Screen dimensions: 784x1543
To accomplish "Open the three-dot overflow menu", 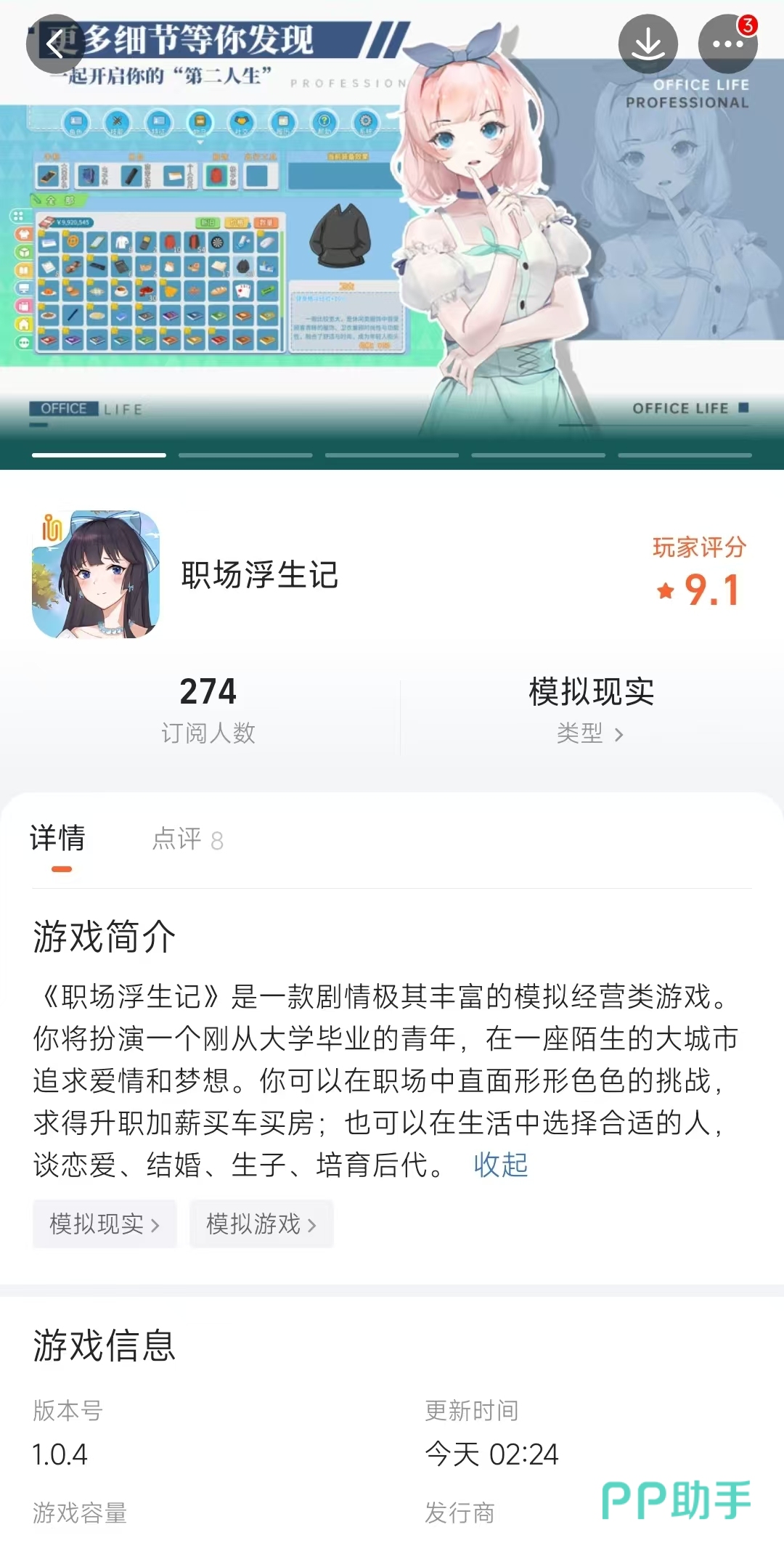I will point(727,44).
